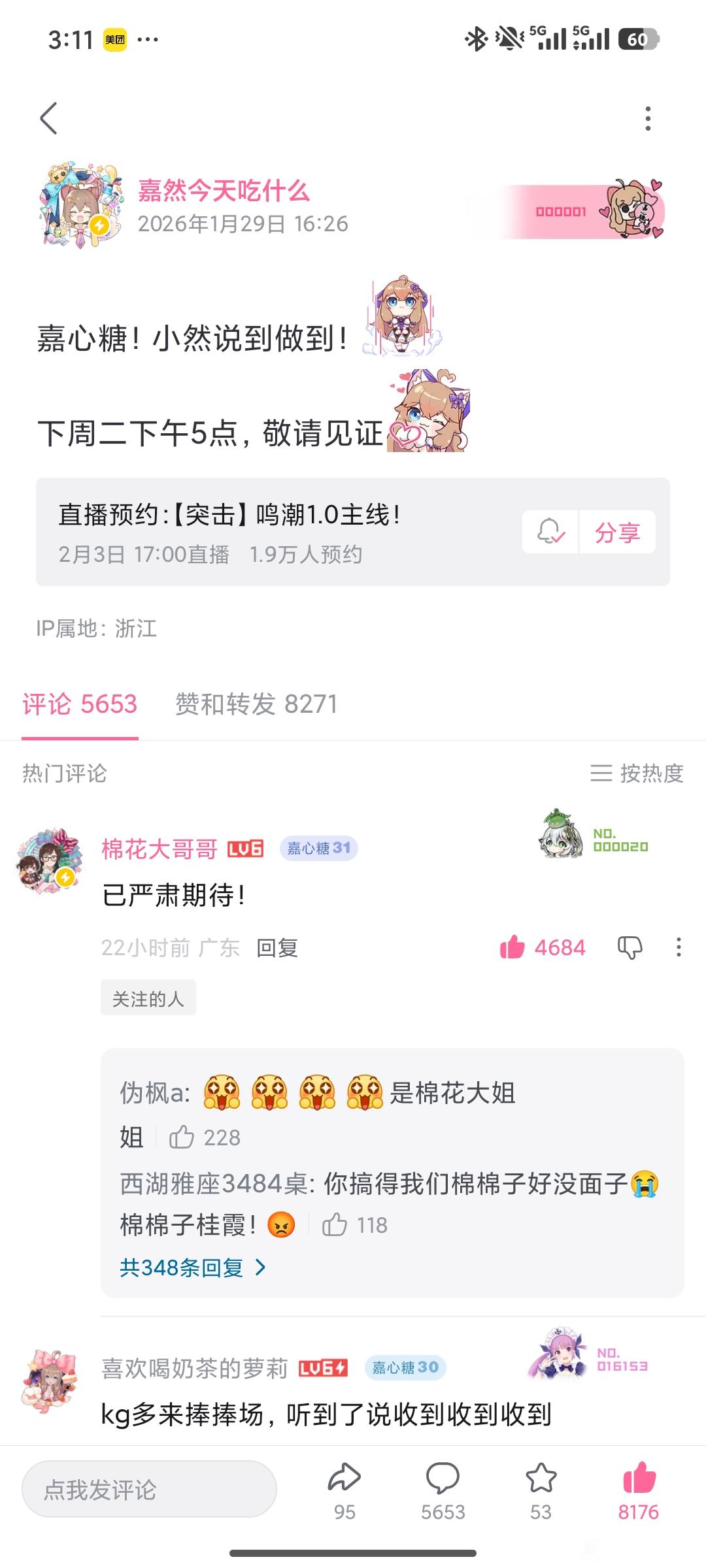Tap the reservation bell for the live stream
706x1568 pixels.
tap(550, 532)
